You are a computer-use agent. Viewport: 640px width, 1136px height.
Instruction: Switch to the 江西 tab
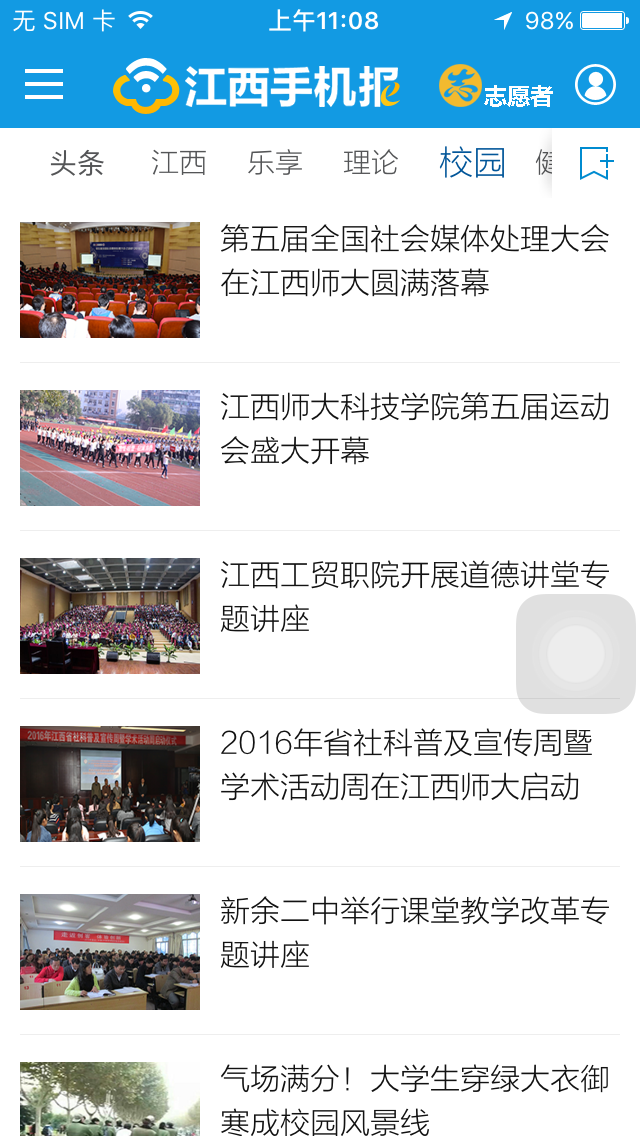(179, 163)
